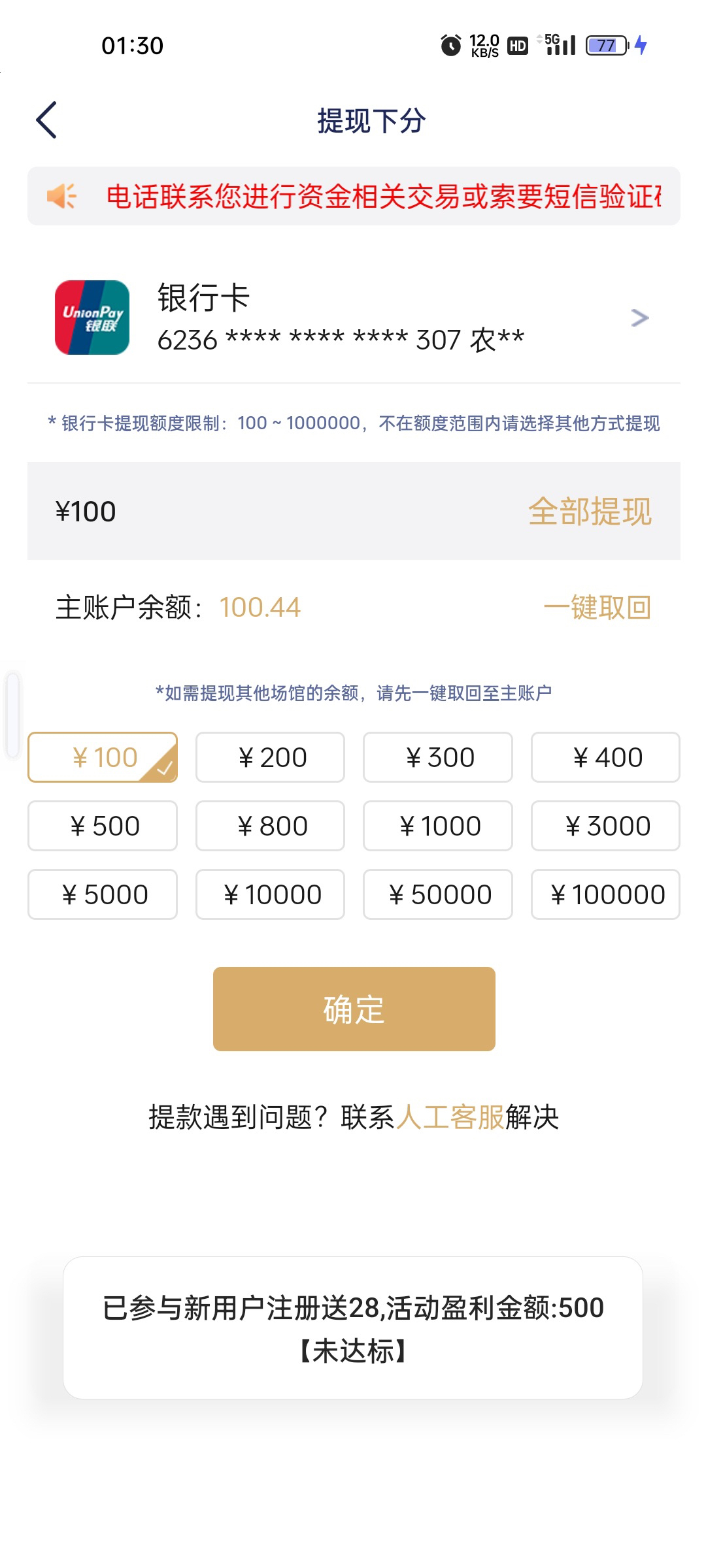Tap 全部提现 to withdraw everything

(x=590, y=511)
